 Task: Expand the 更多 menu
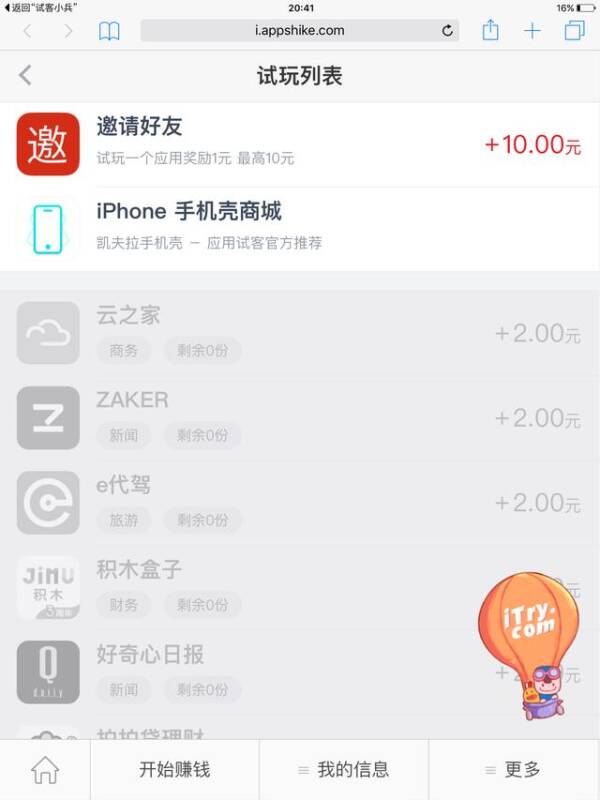[514, 770]
